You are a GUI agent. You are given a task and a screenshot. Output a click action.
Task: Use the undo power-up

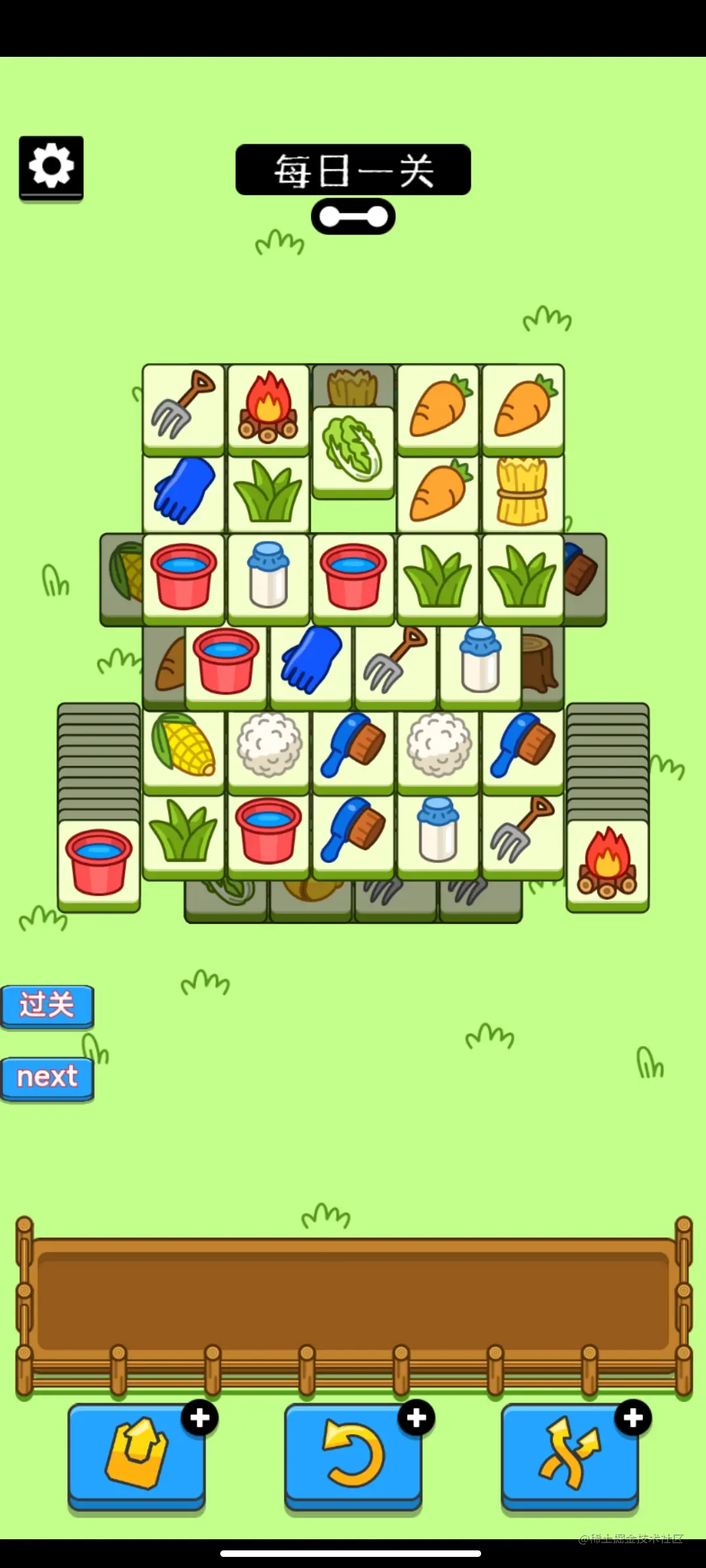(353, 1456)
